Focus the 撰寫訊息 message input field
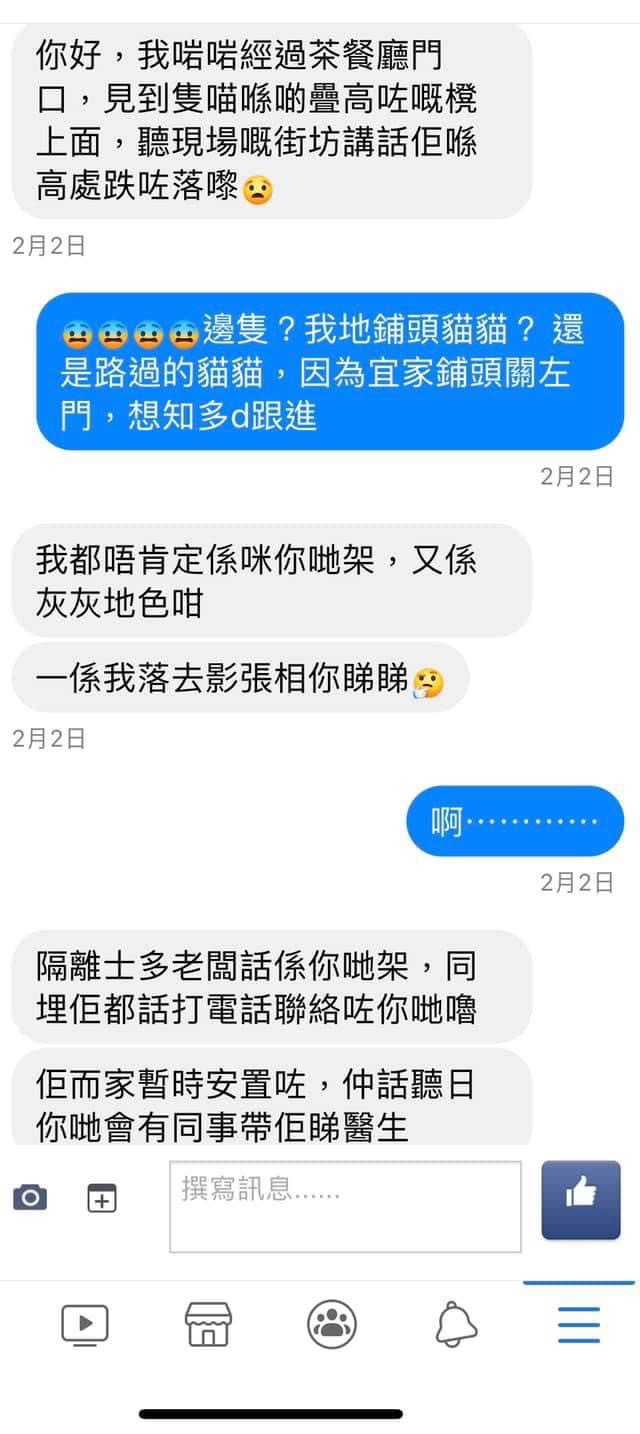This screenshot has height=1434, width=640. 345,1206
